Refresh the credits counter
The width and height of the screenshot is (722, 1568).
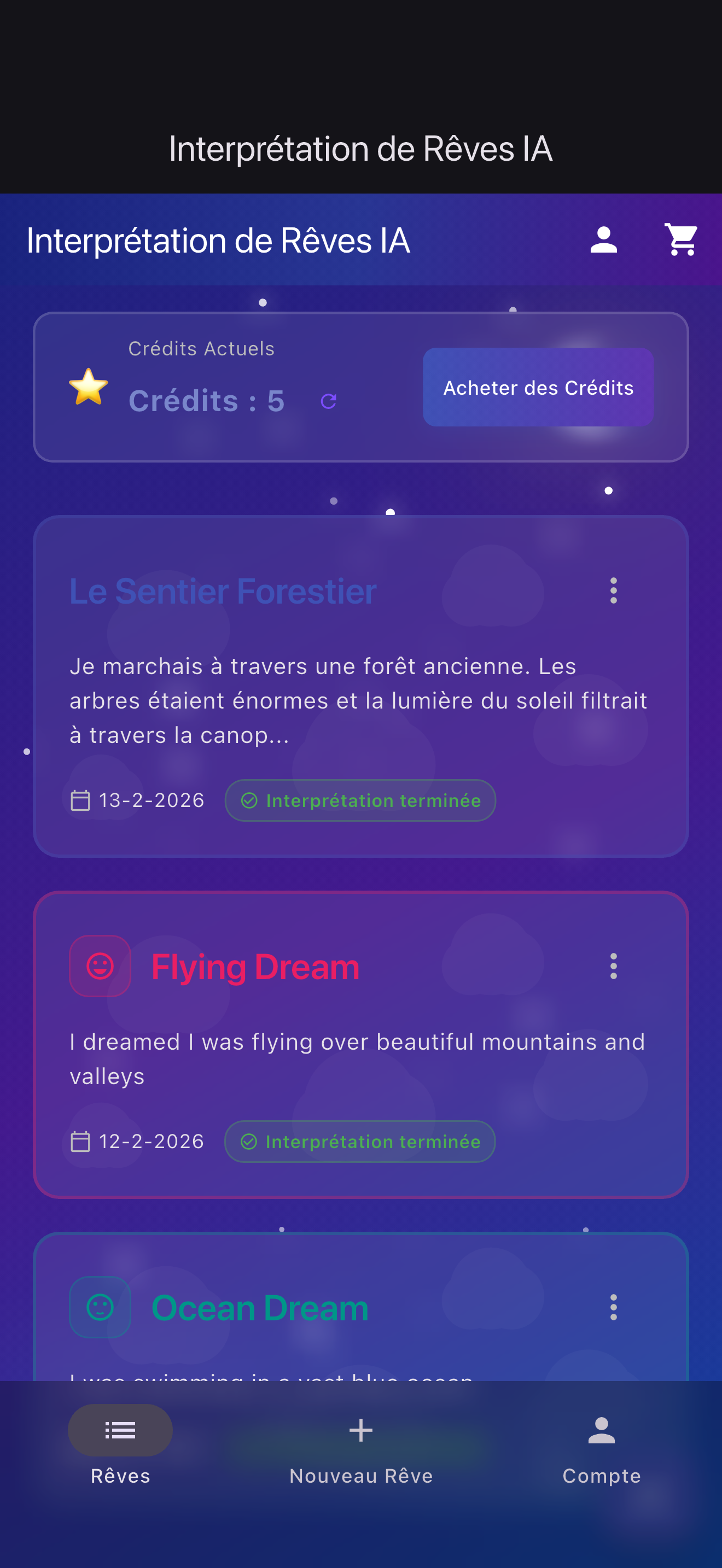click(328, 401)
